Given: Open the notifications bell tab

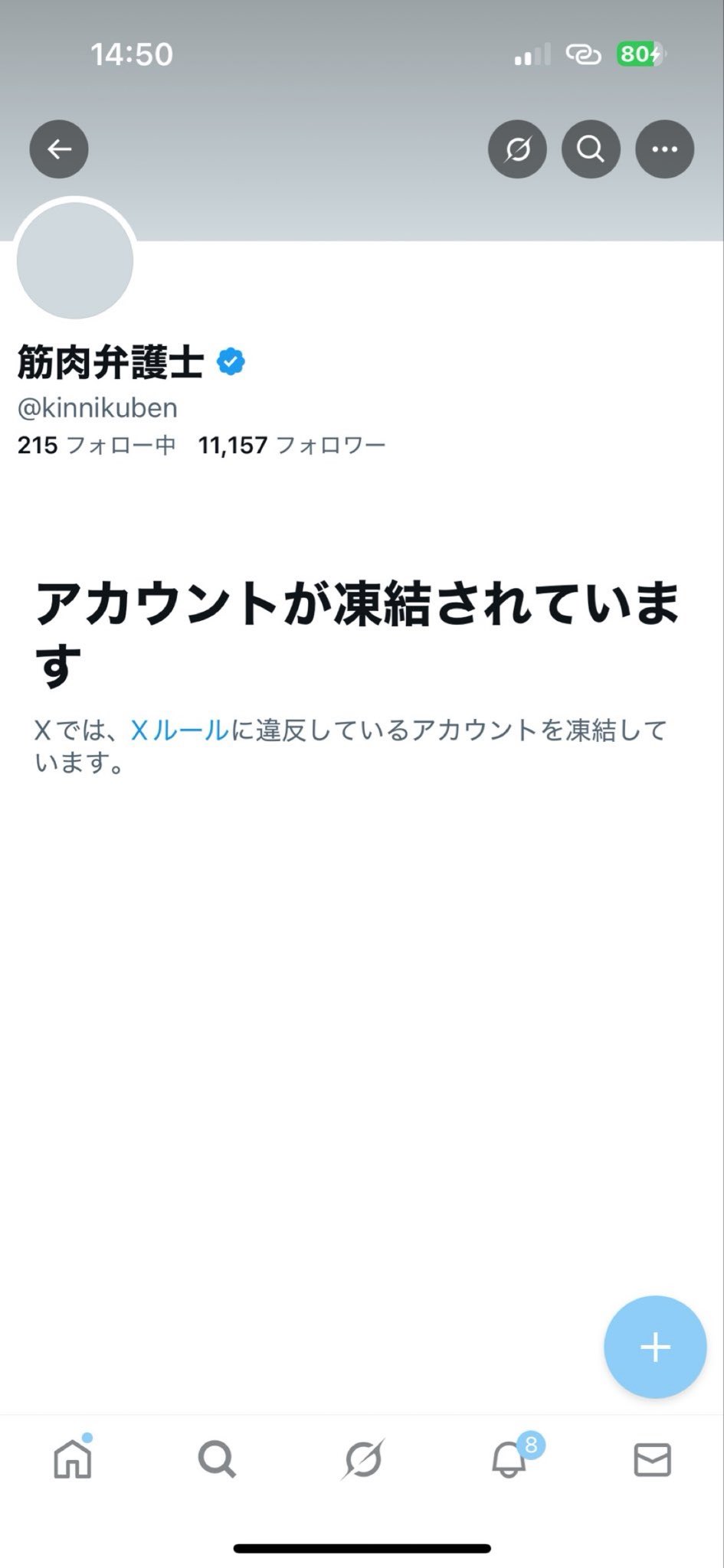Looking at the screenshot, I should click(509, 1459).
